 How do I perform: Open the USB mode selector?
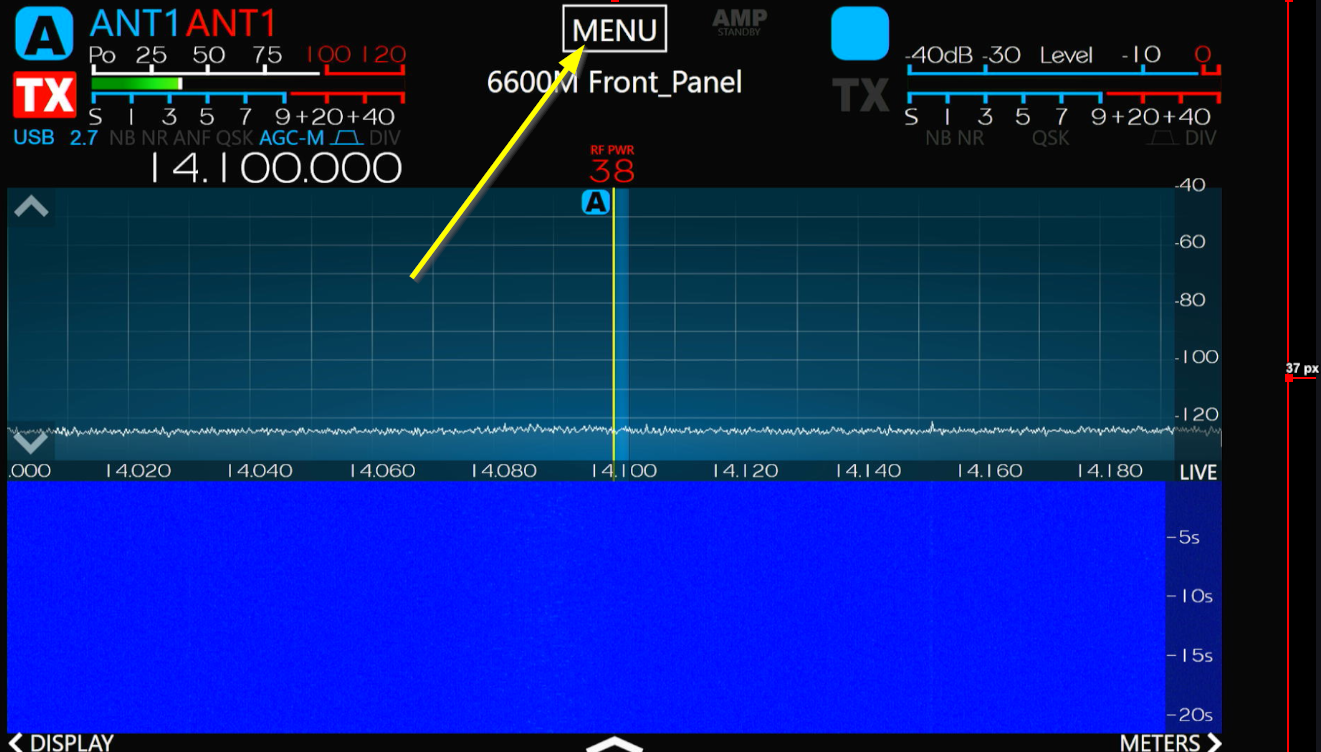[34, 138]
